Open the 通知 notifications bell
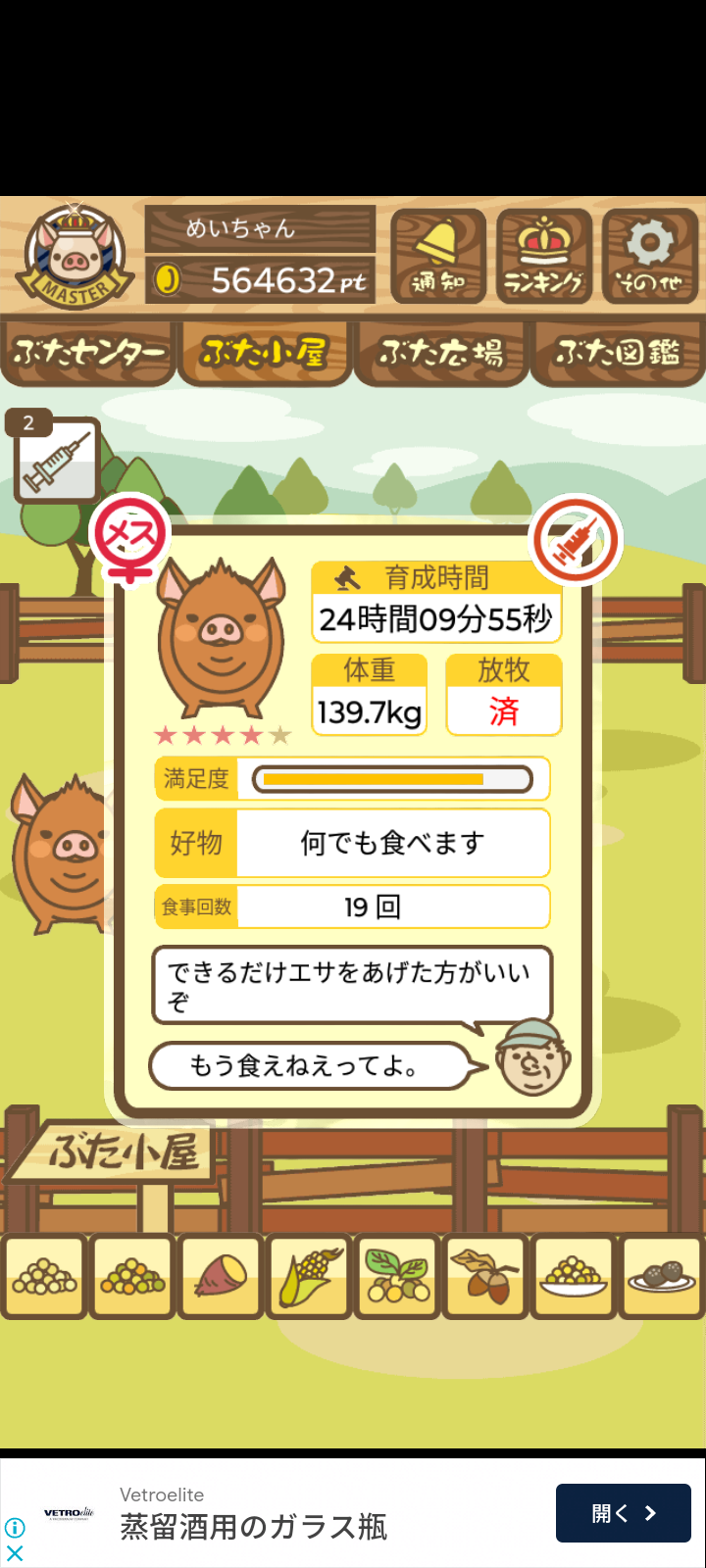This screenshot has height=1568, width=706. pos(438,256)
